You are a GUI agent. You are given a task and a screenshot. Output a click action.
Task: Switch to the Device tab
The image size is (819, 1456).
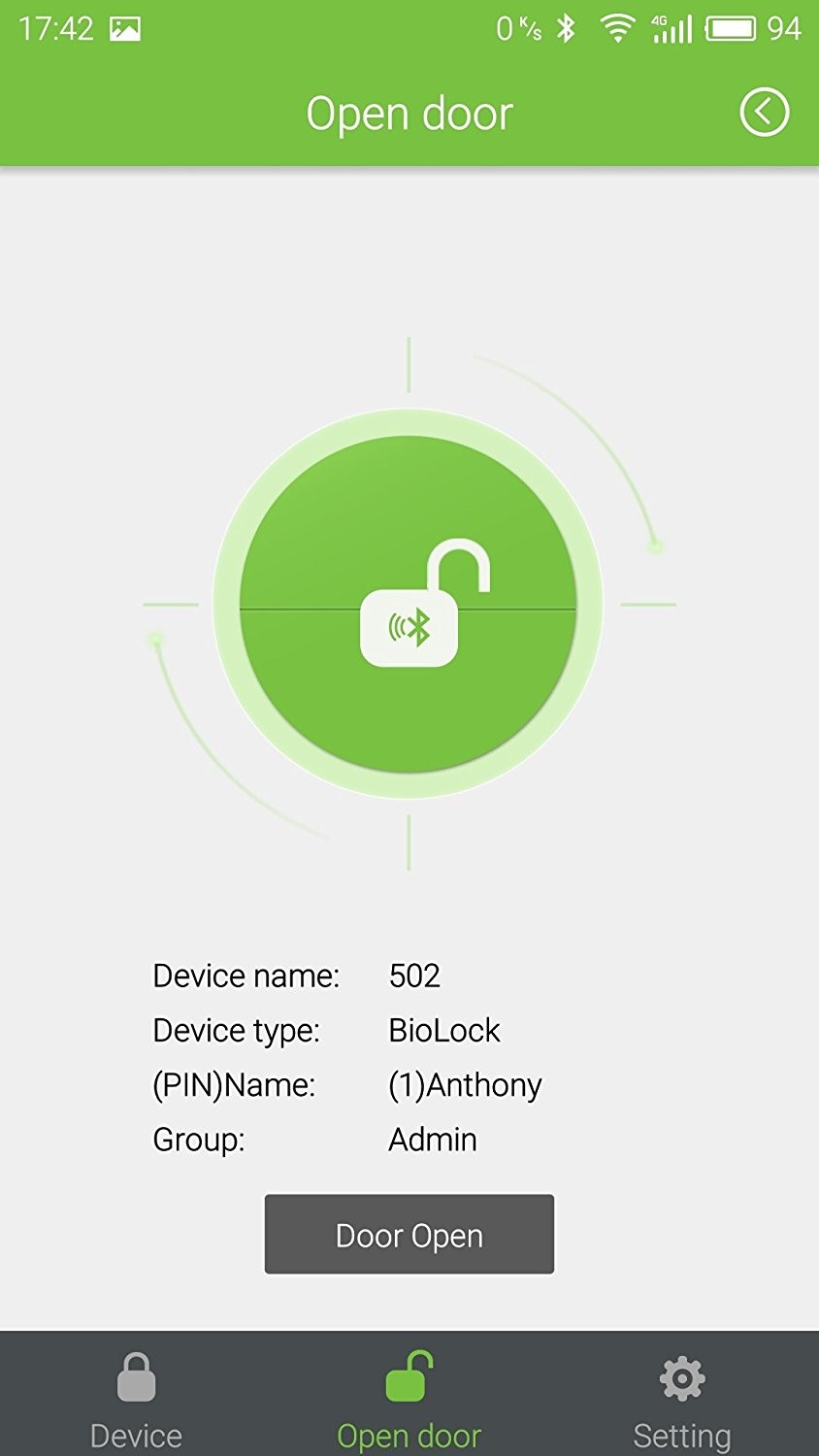coord(136,1399)
